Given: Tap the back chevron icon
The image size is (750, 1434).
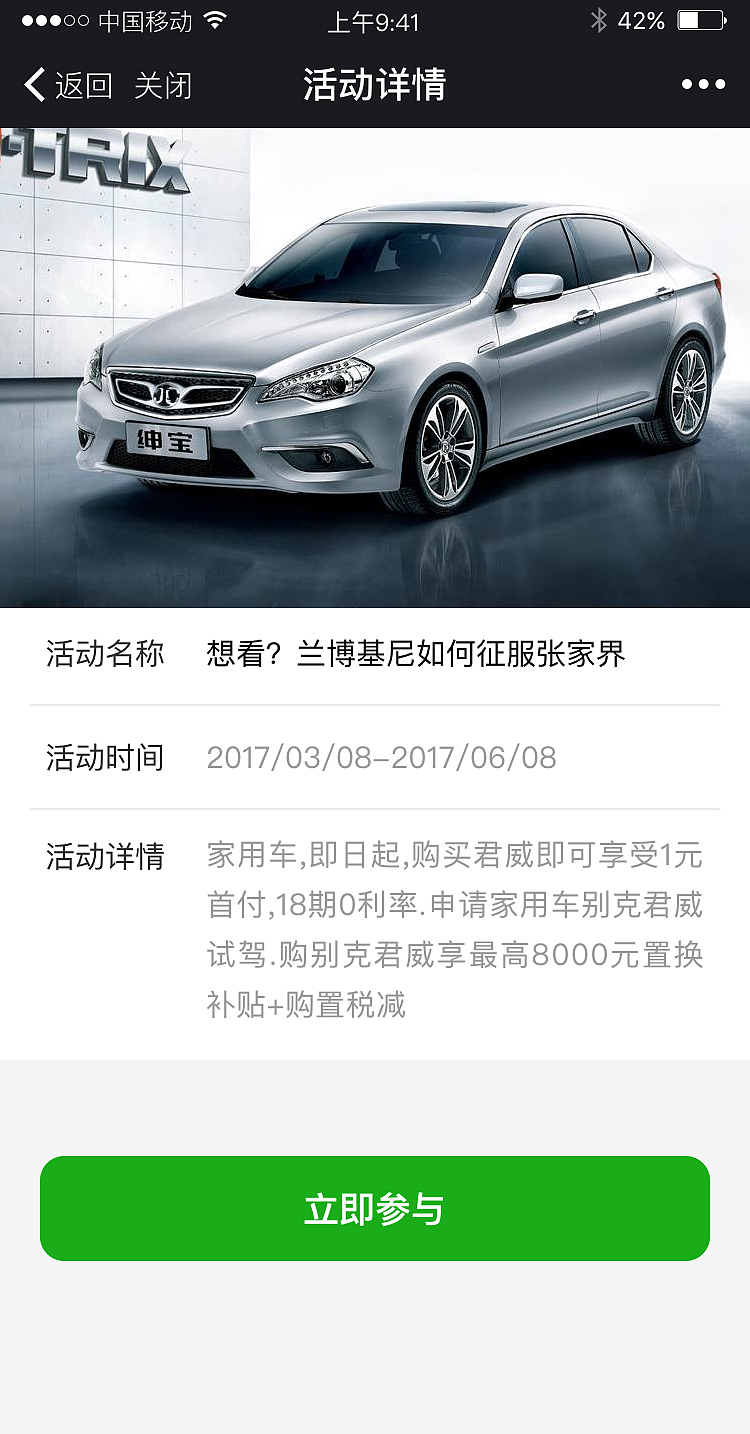Looking at the screenshot, I should (x=33, y=85).
